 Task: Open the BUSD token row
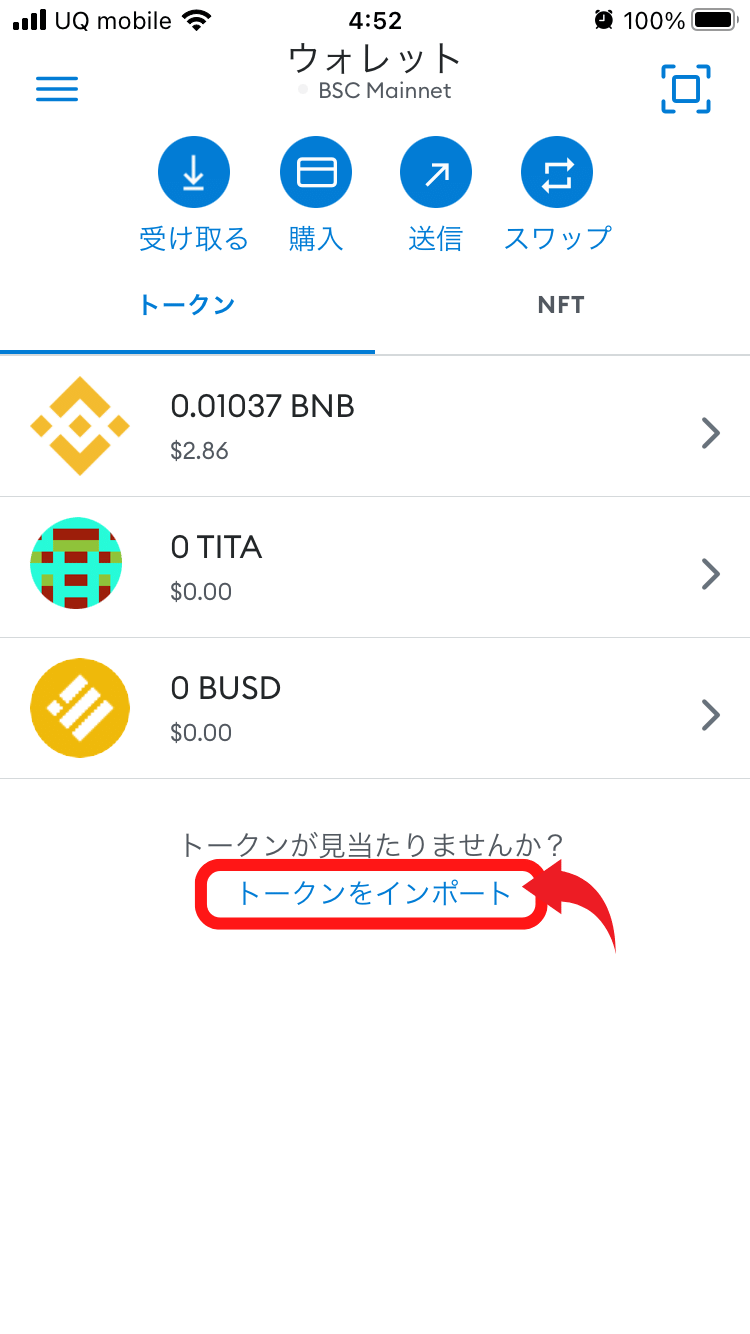375,708
